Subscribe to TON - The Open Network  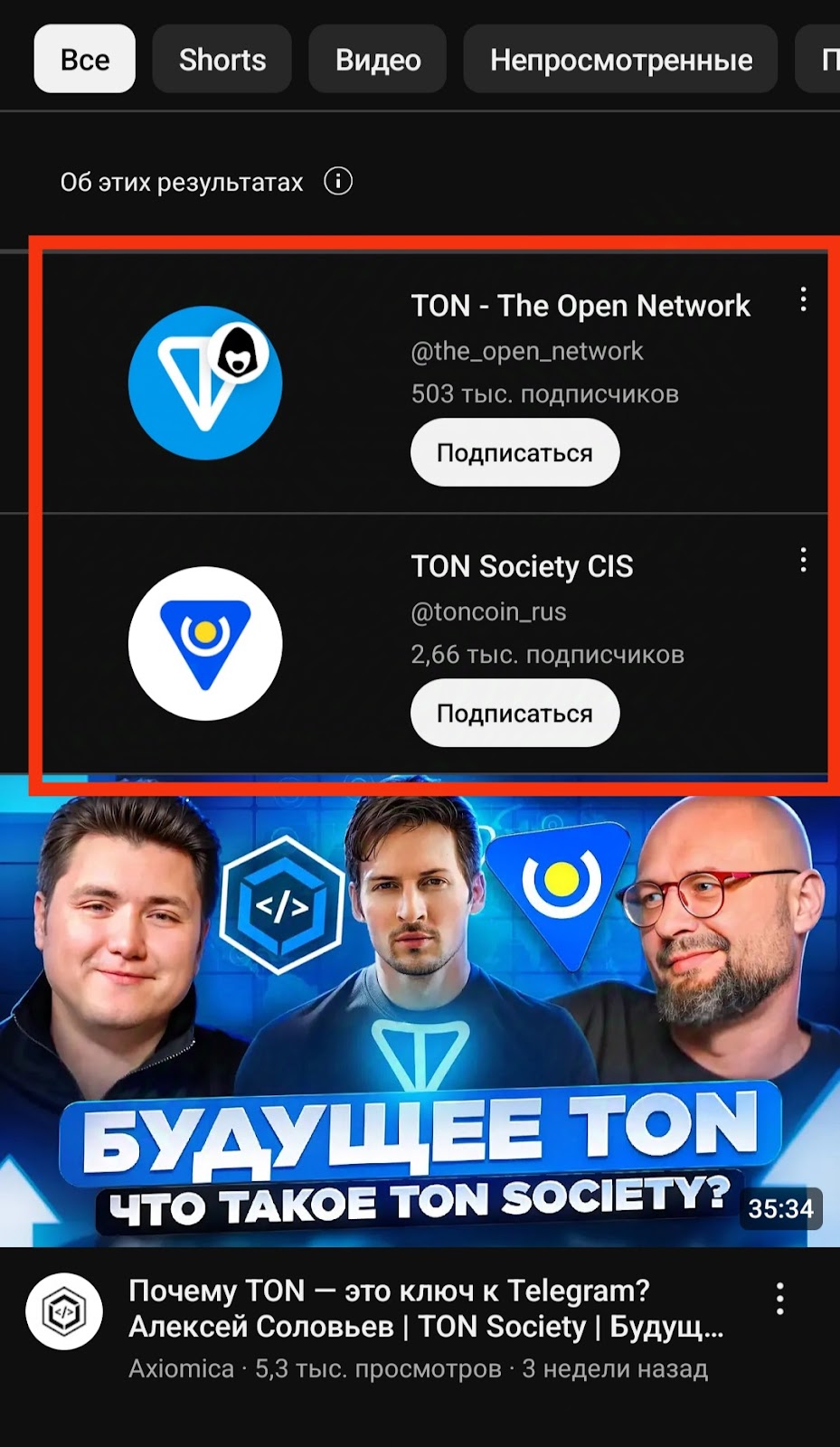(514, 452)
